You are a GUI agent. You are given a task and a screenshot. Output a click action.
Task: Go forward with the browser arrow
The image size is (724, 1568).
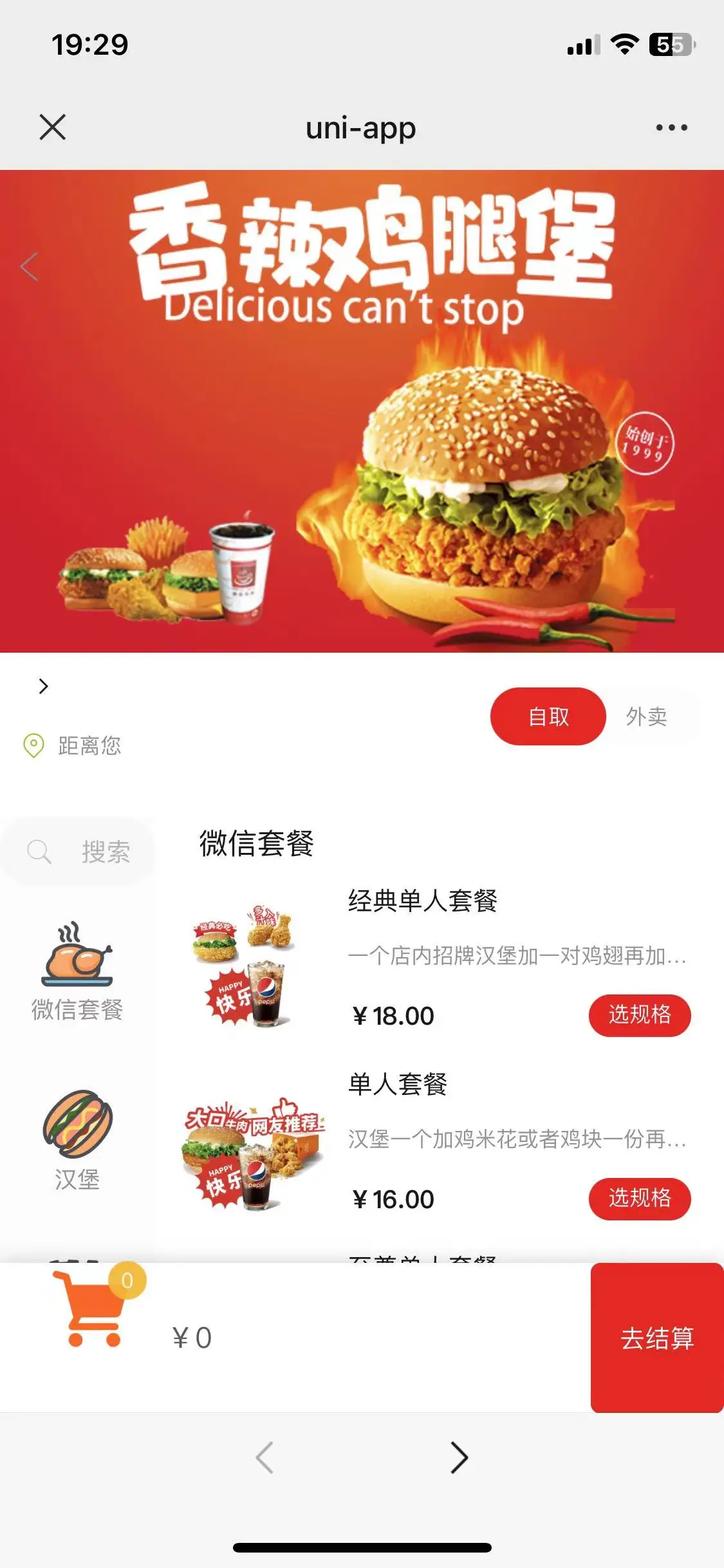459,1458
